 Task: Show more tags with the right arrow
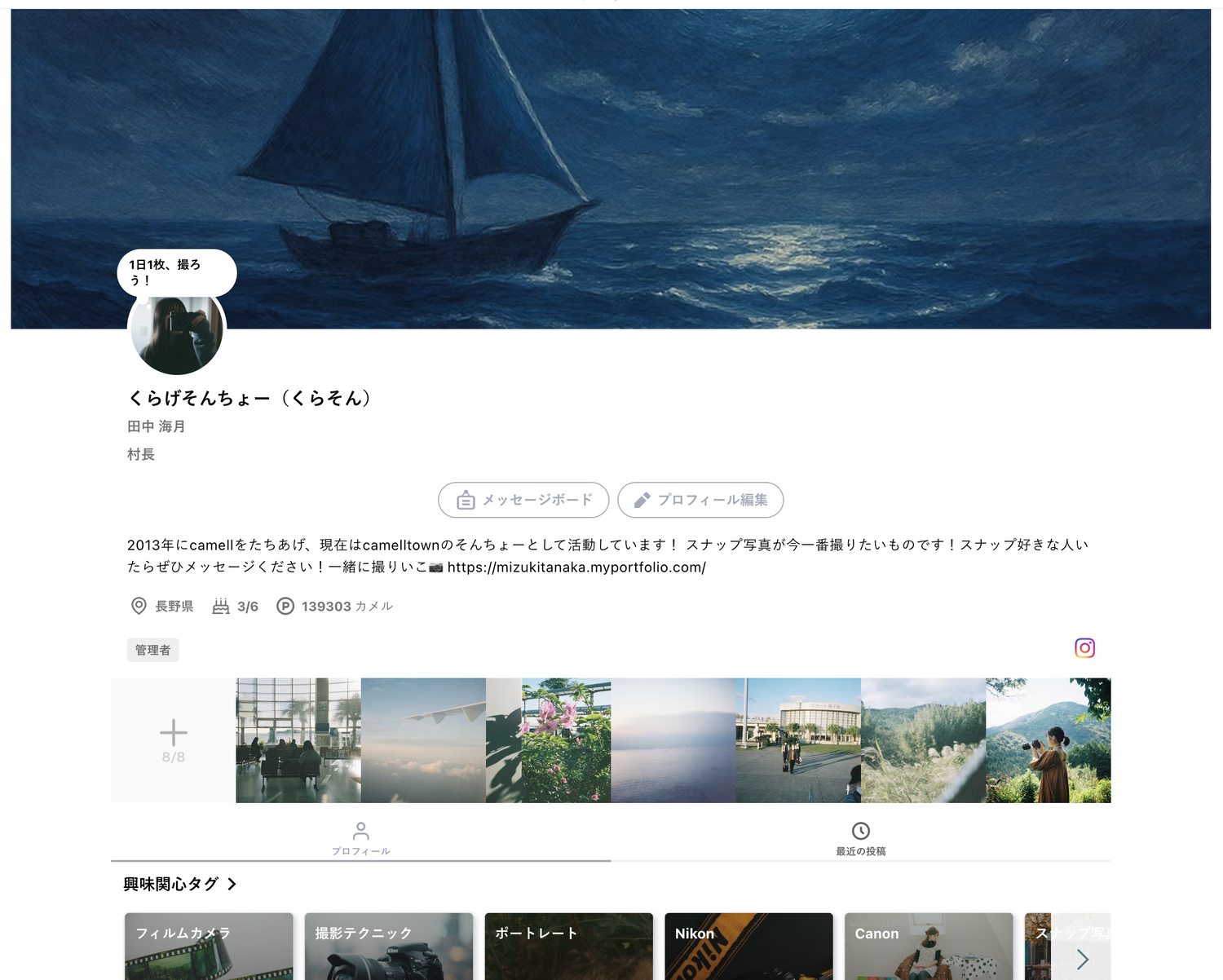[1082, 959]
